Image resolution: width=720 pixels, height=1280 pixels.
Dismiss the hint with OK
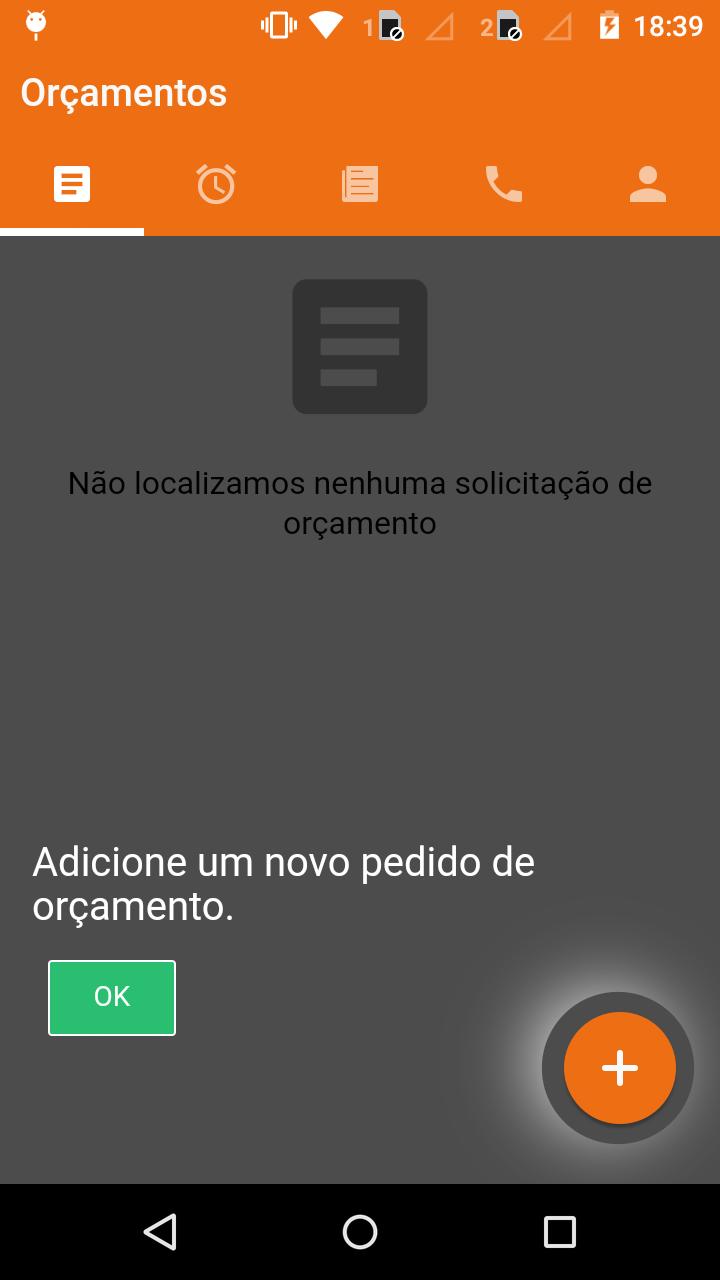(x=112, y=997)
